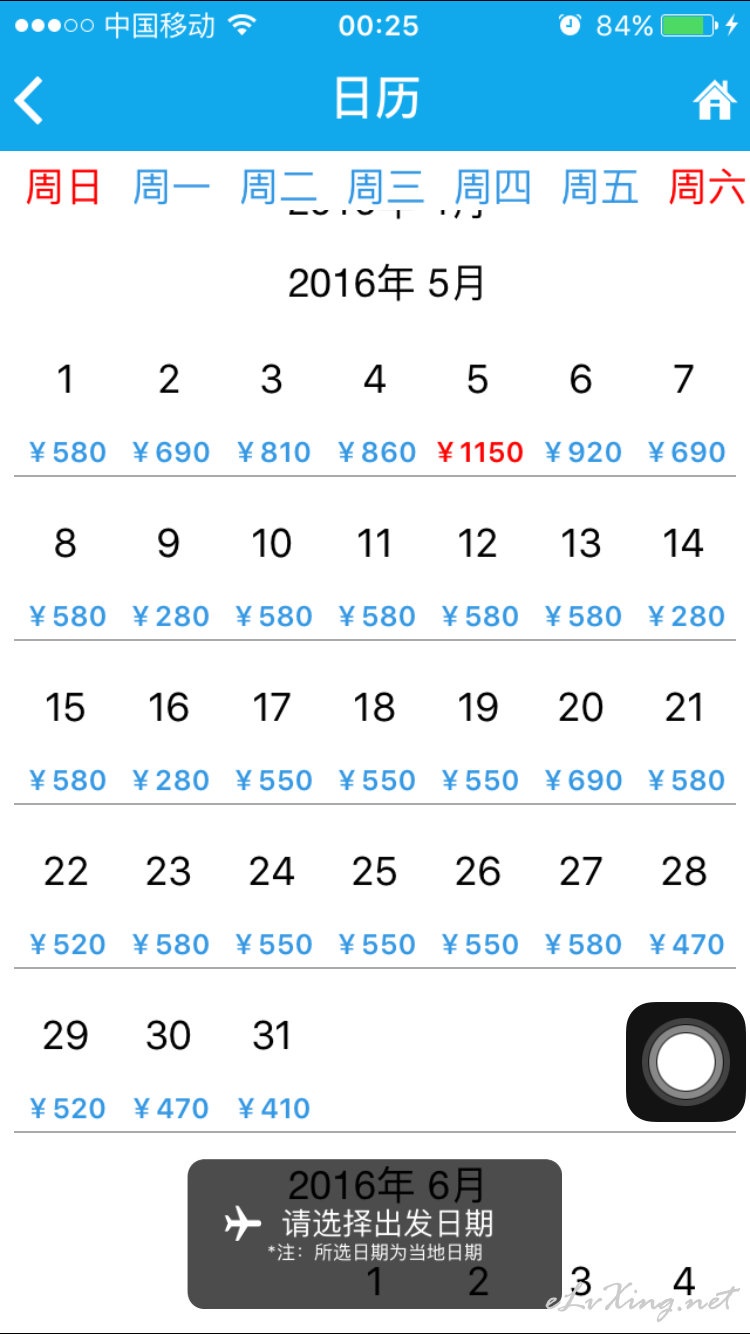Choose May 28 priced ¥470
750x1334 pixels.
685,905
